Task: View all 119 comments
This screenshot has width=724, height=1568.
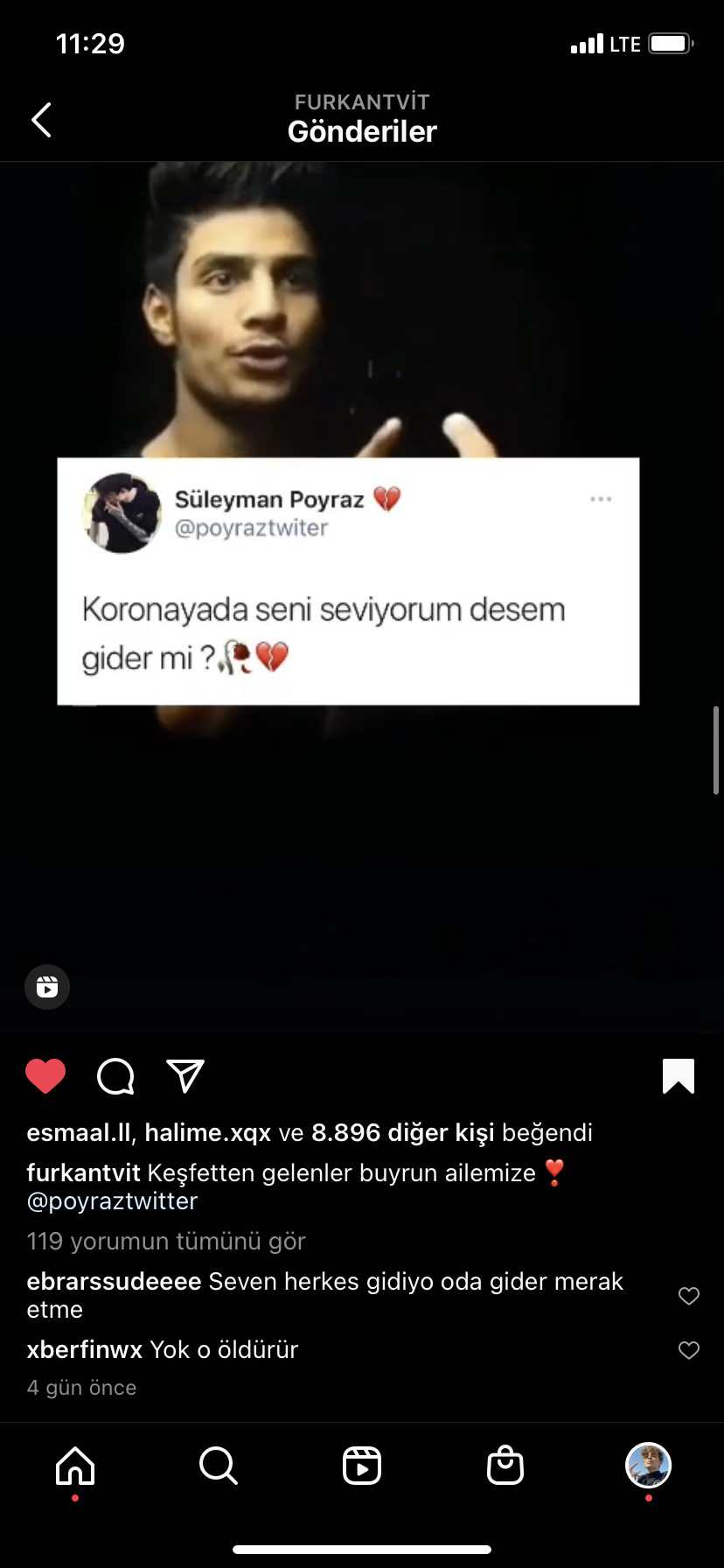Action: click(x=166, y=1241)
